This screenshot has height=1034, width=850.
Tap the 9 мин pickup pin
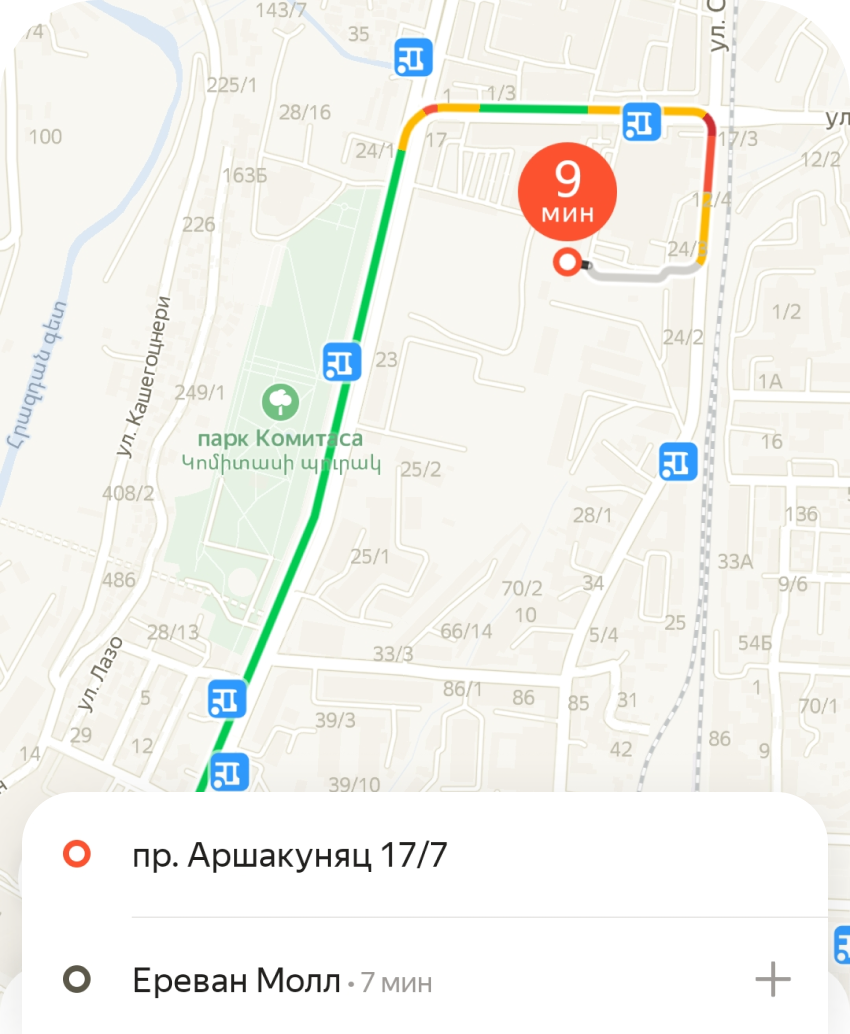click(x=567, y=191)
